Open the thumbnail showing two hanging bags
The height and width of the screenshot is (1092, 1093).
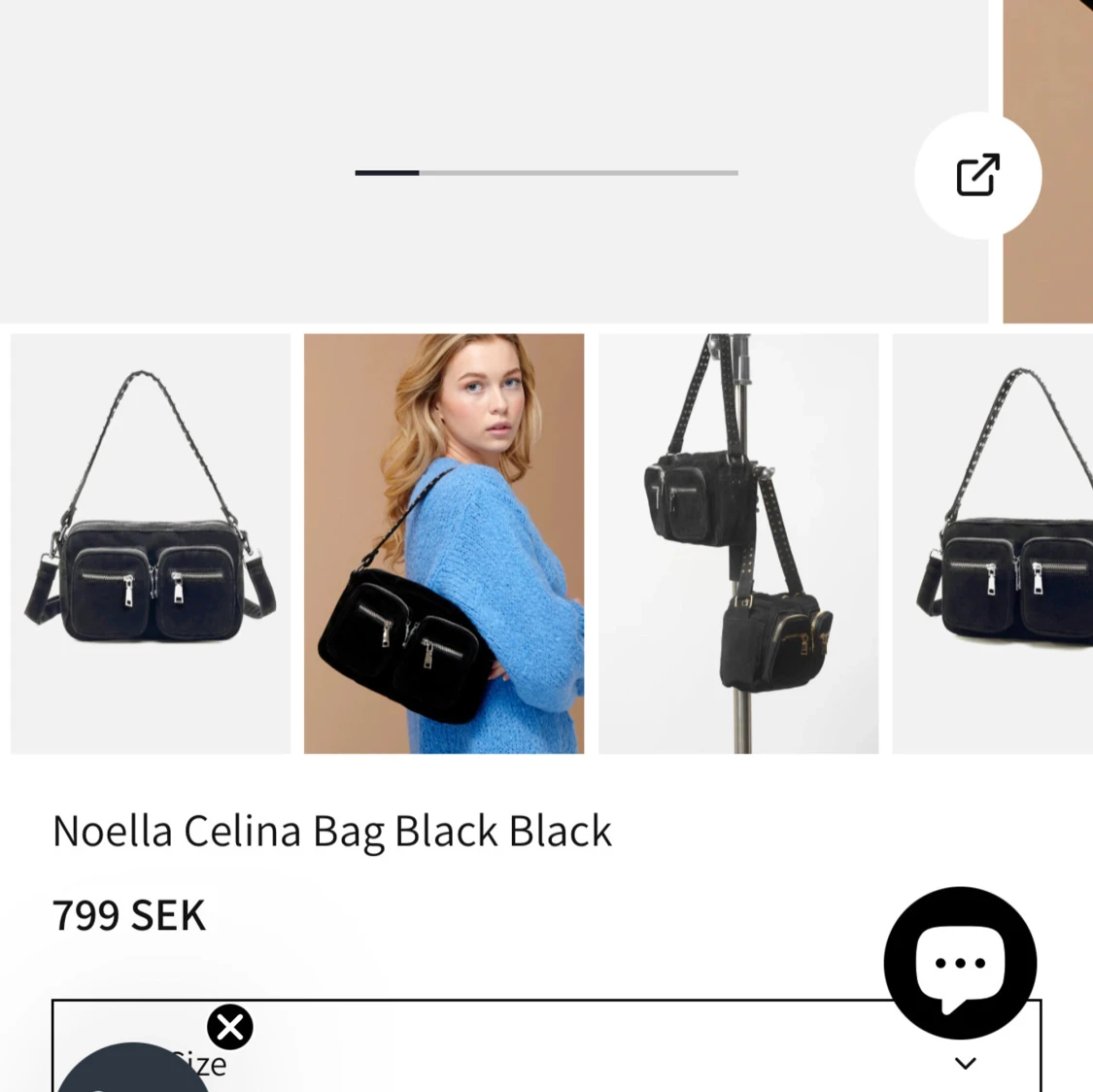(738, 543)
